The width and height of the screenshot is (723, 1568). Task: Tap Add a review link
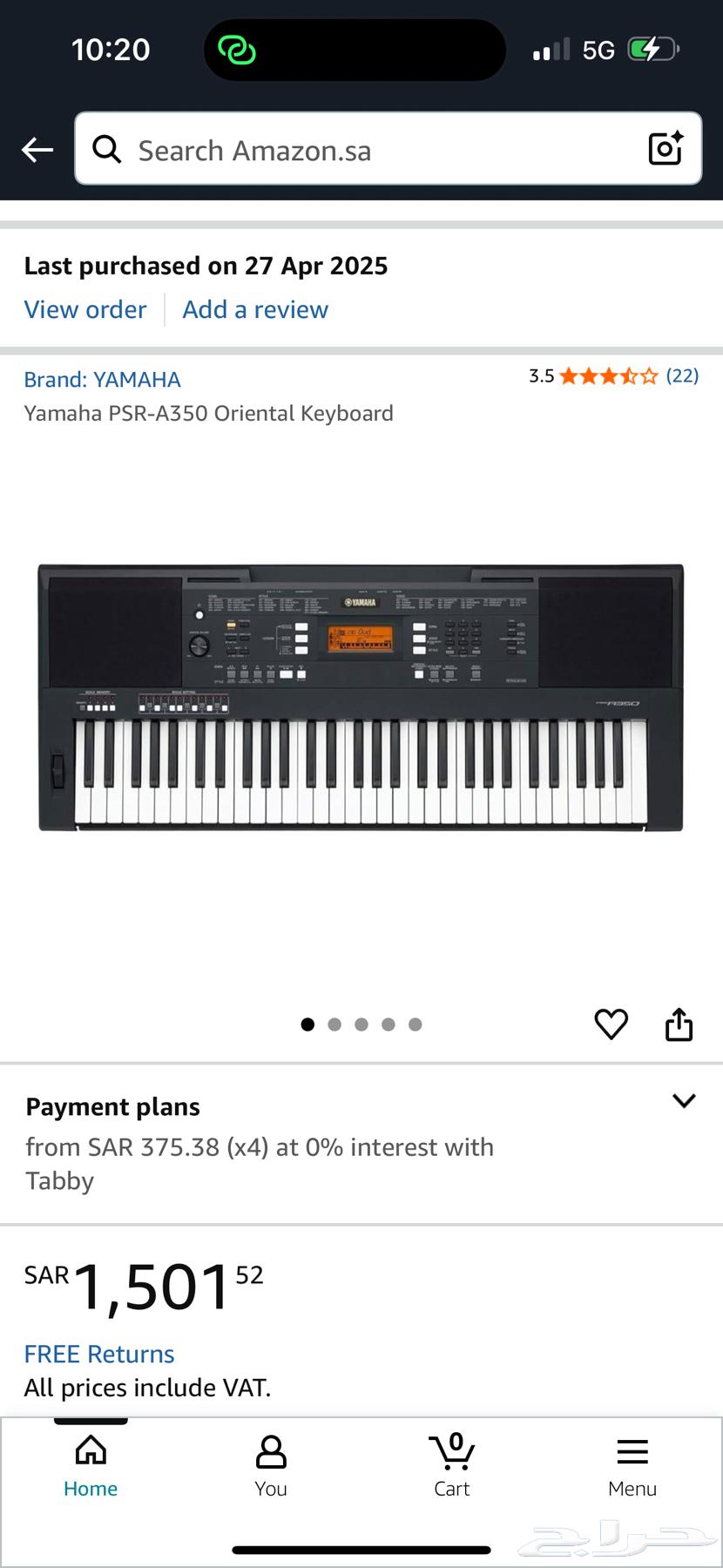[x=255, y=309]
